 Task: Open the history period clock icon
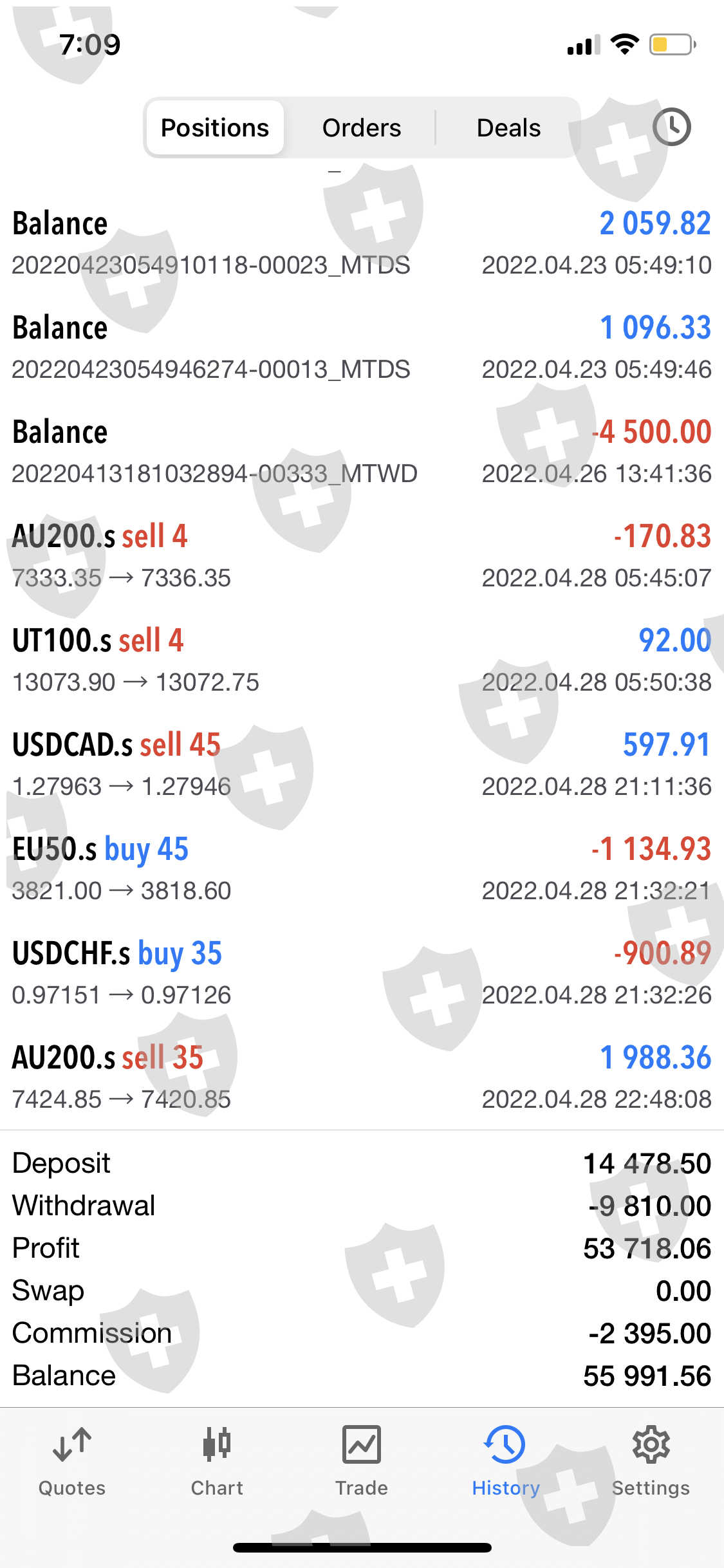[671, 127]
